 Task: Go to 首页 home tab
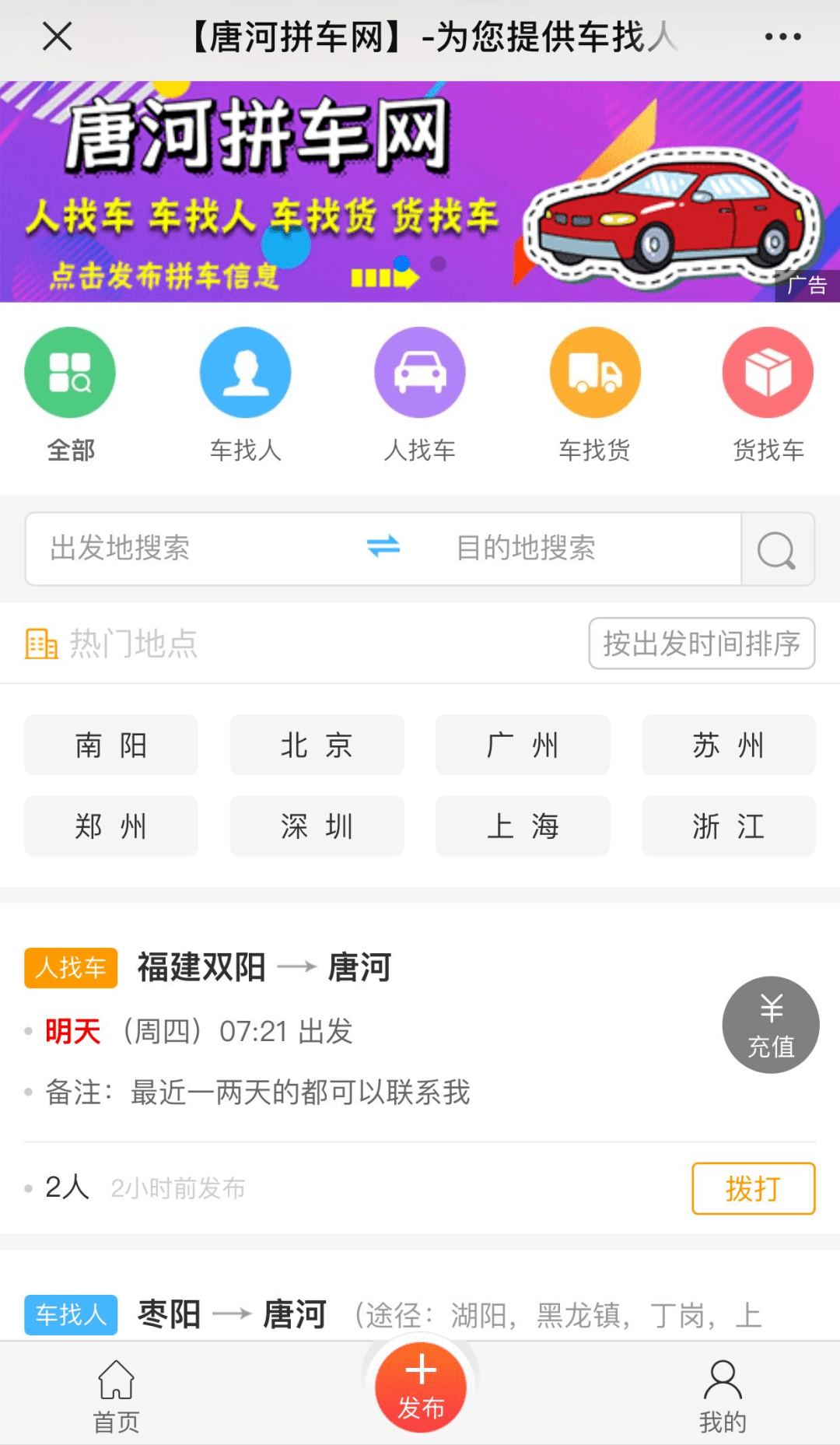pos(117,1393)
